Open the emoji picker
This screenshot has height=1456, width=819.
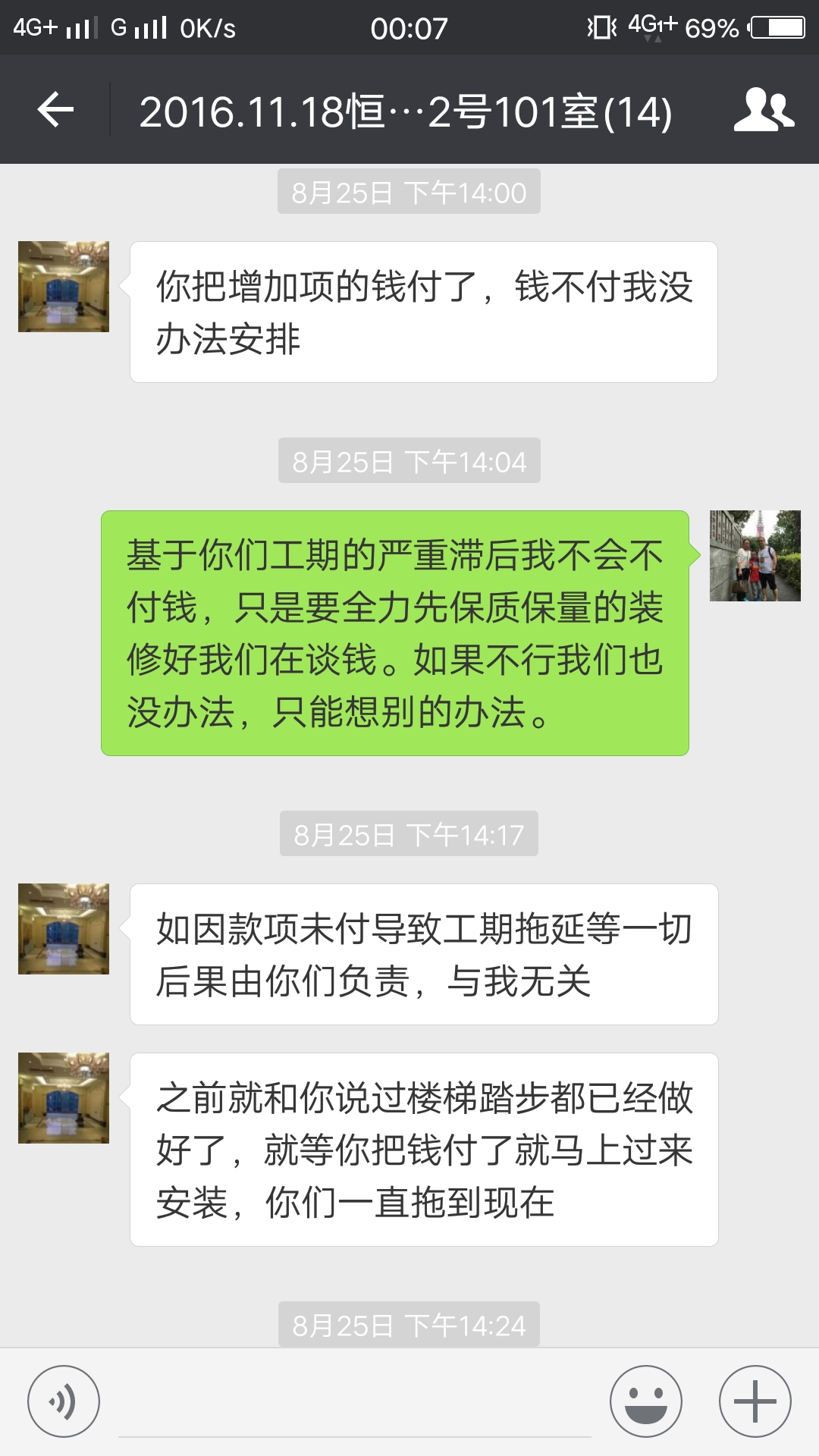pyautogui.click(x=646, y=1401)
